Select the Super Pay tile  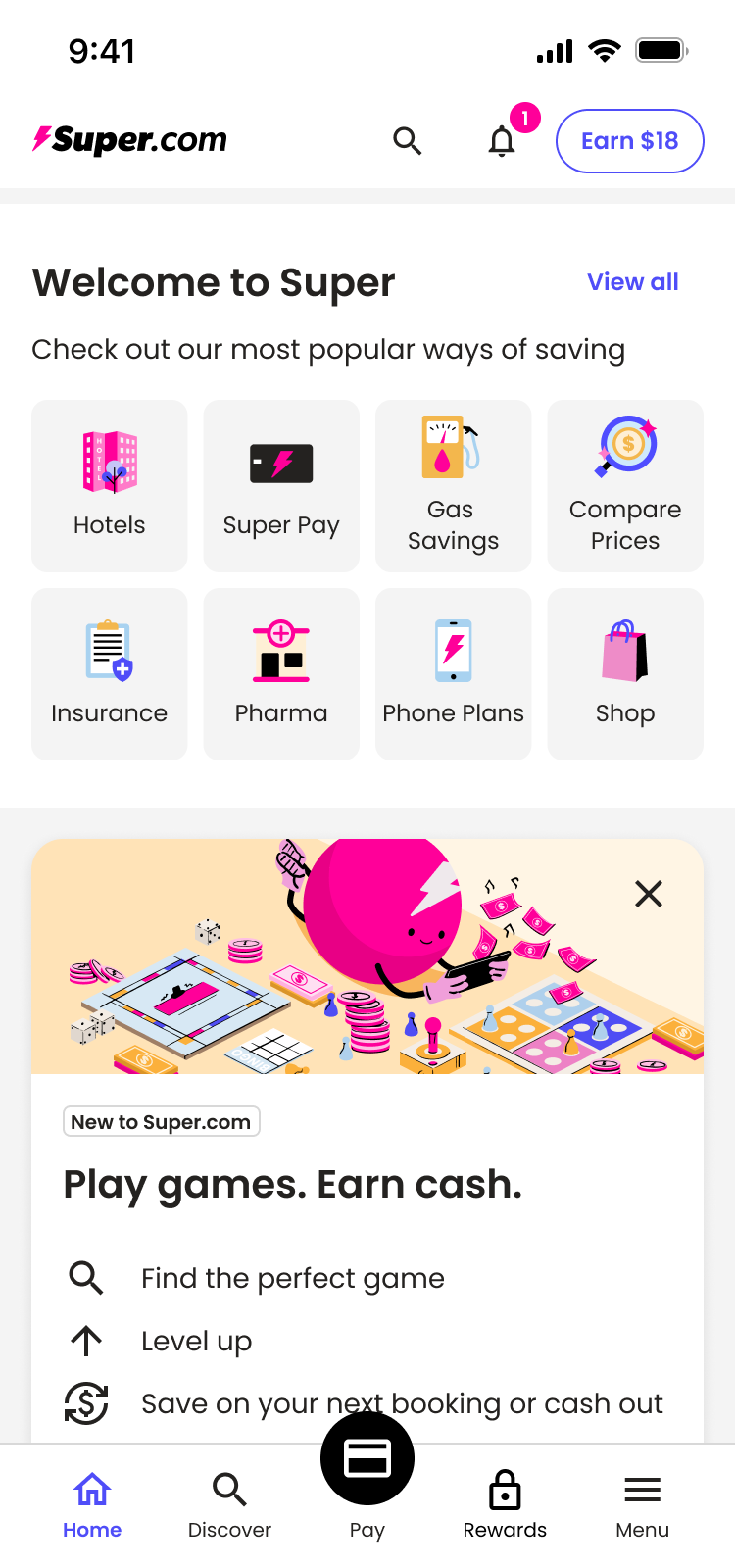(x=281, y=485)
